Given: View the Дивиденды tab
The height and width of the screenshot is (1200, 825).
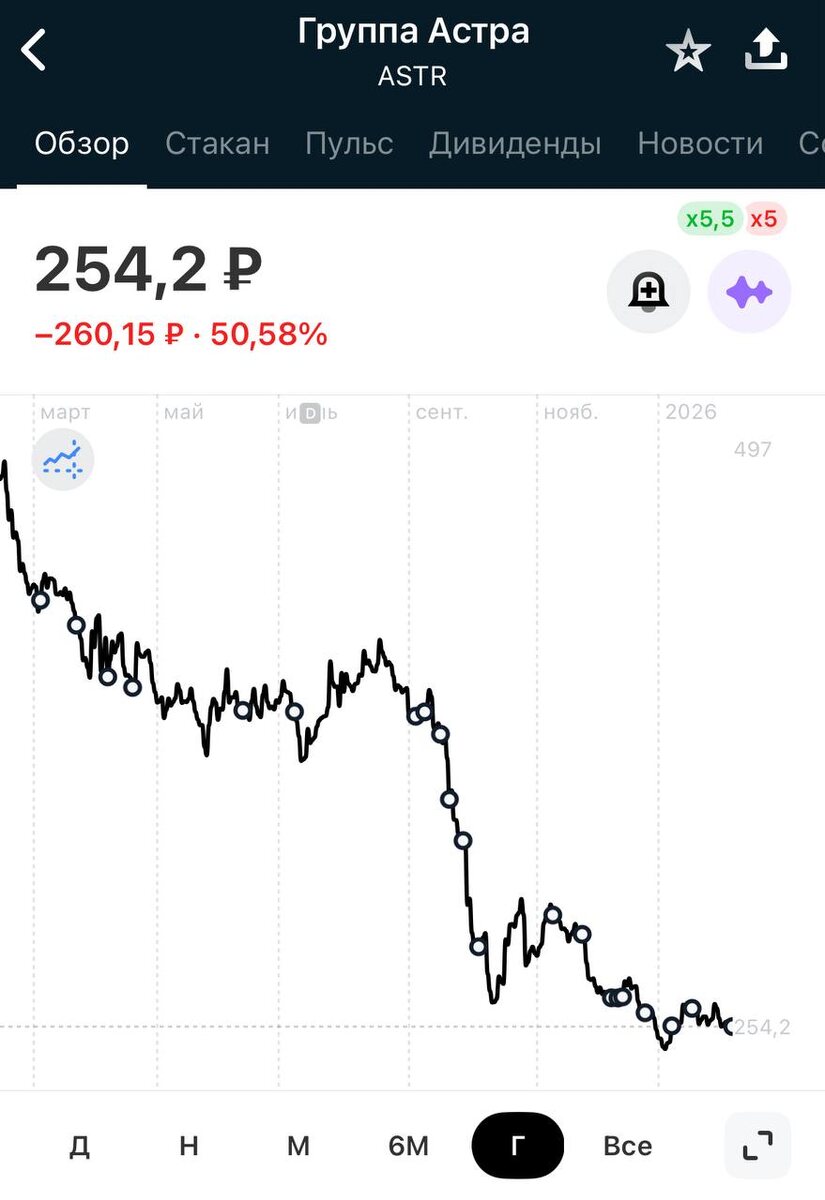Looking at the screenshot, I should click(x=515, y=144).
